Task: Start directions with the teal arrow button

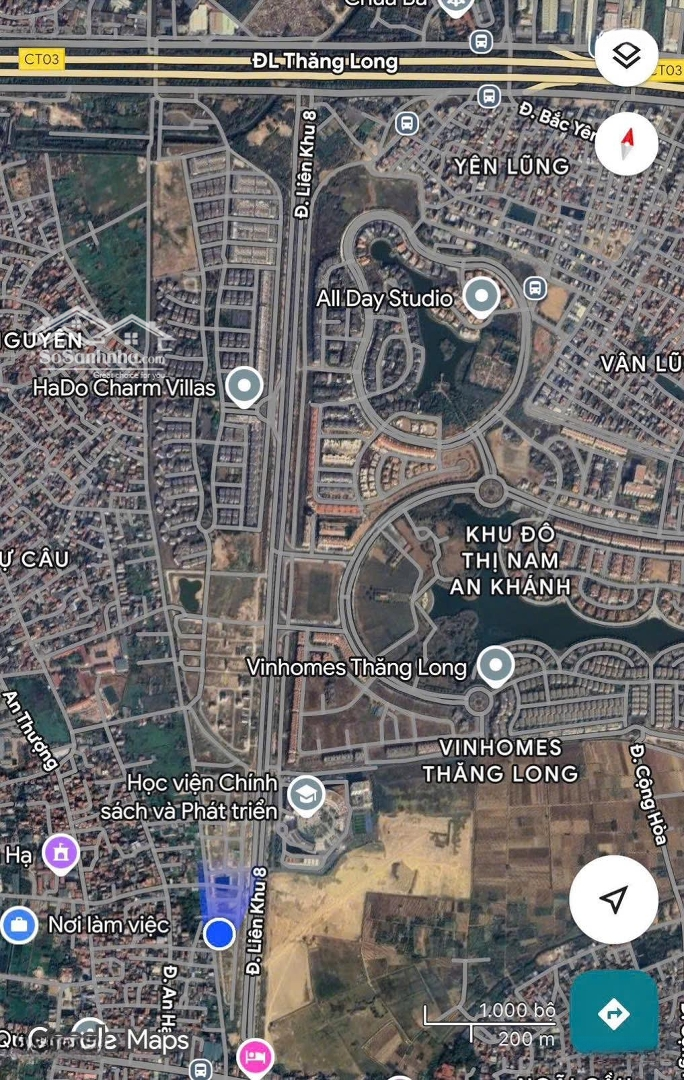Action: point(613,1012)
